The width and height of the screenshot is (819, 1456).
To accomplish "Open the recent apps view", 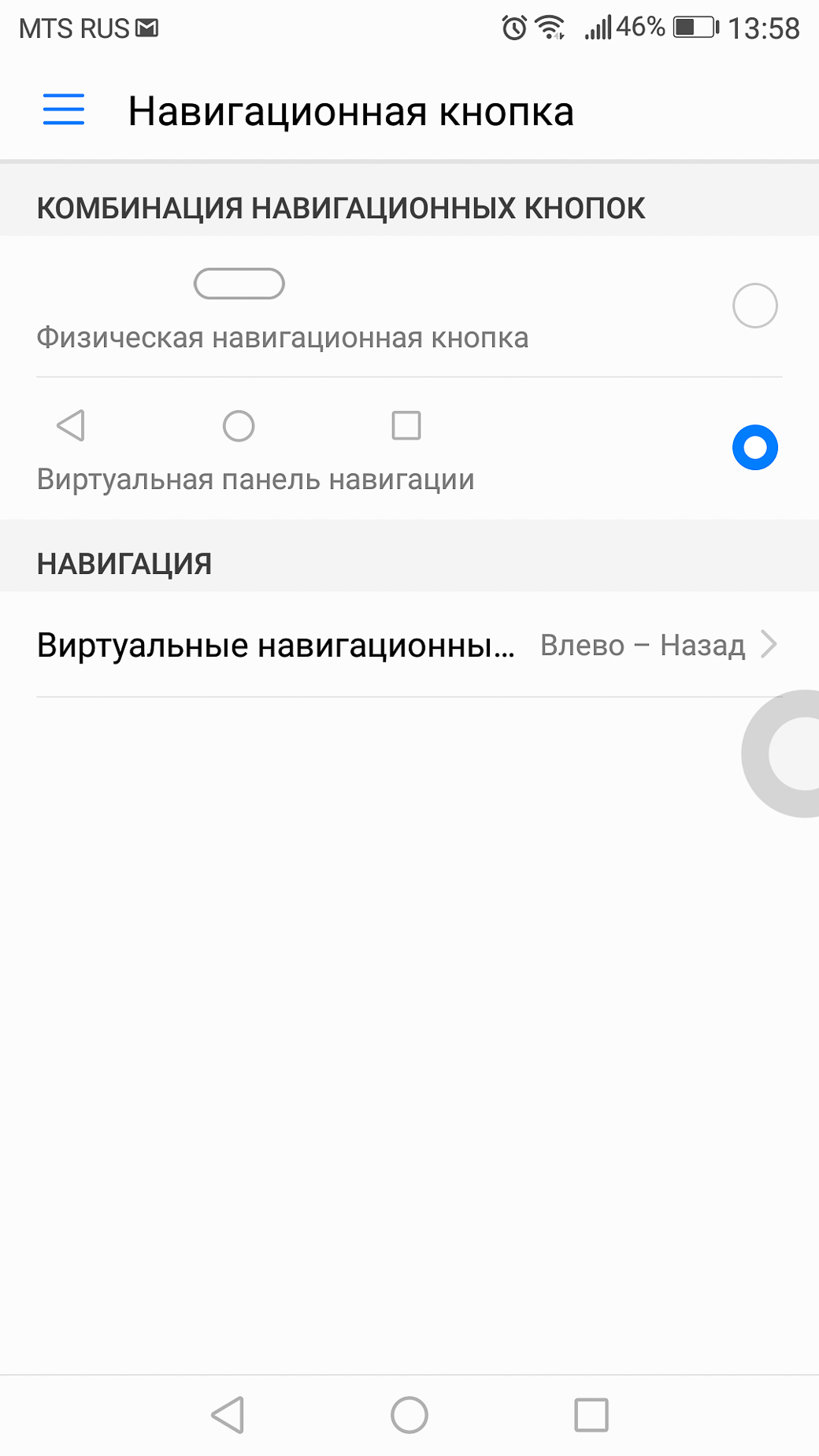I will click(591, 1415).
